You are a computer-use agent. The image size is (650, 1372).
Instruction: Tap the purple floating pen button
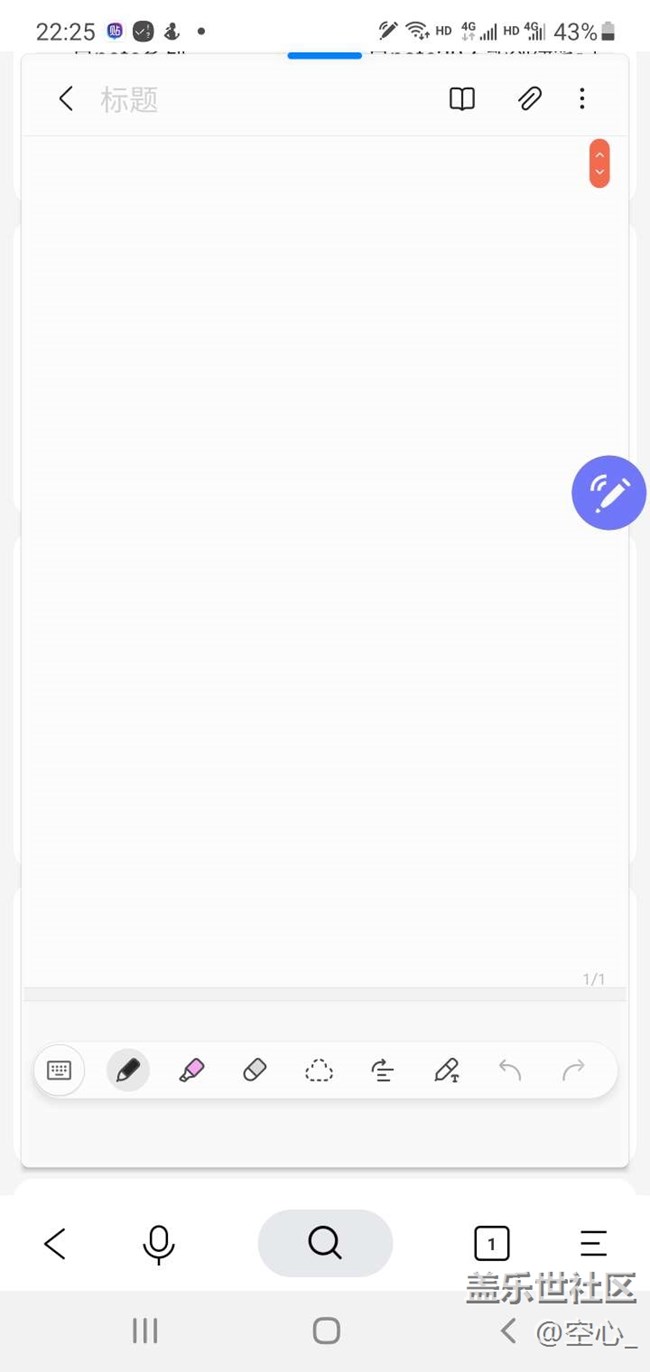point(609,493)
